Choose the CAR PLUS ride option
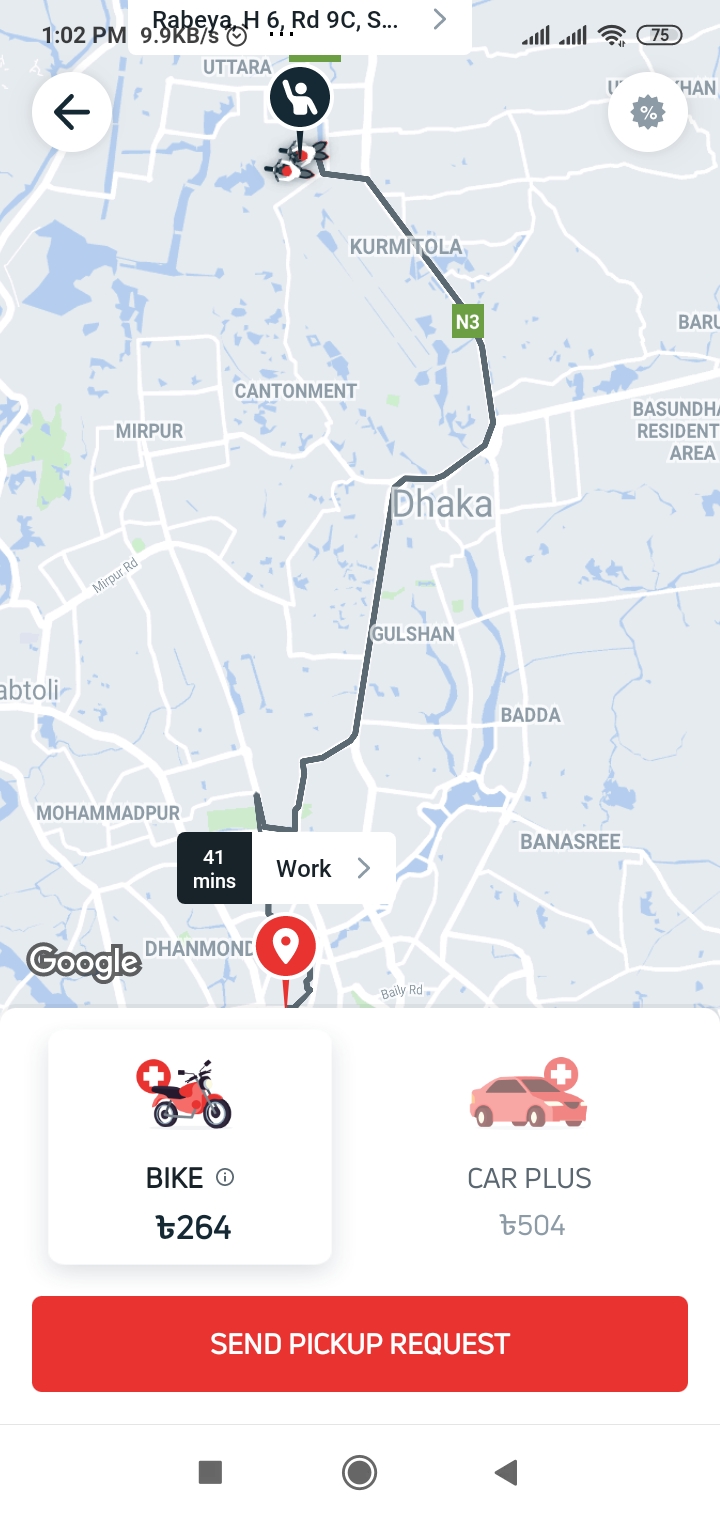Image resolution: width=720 pixels, height=1520 pixels. coord(529,1147)
